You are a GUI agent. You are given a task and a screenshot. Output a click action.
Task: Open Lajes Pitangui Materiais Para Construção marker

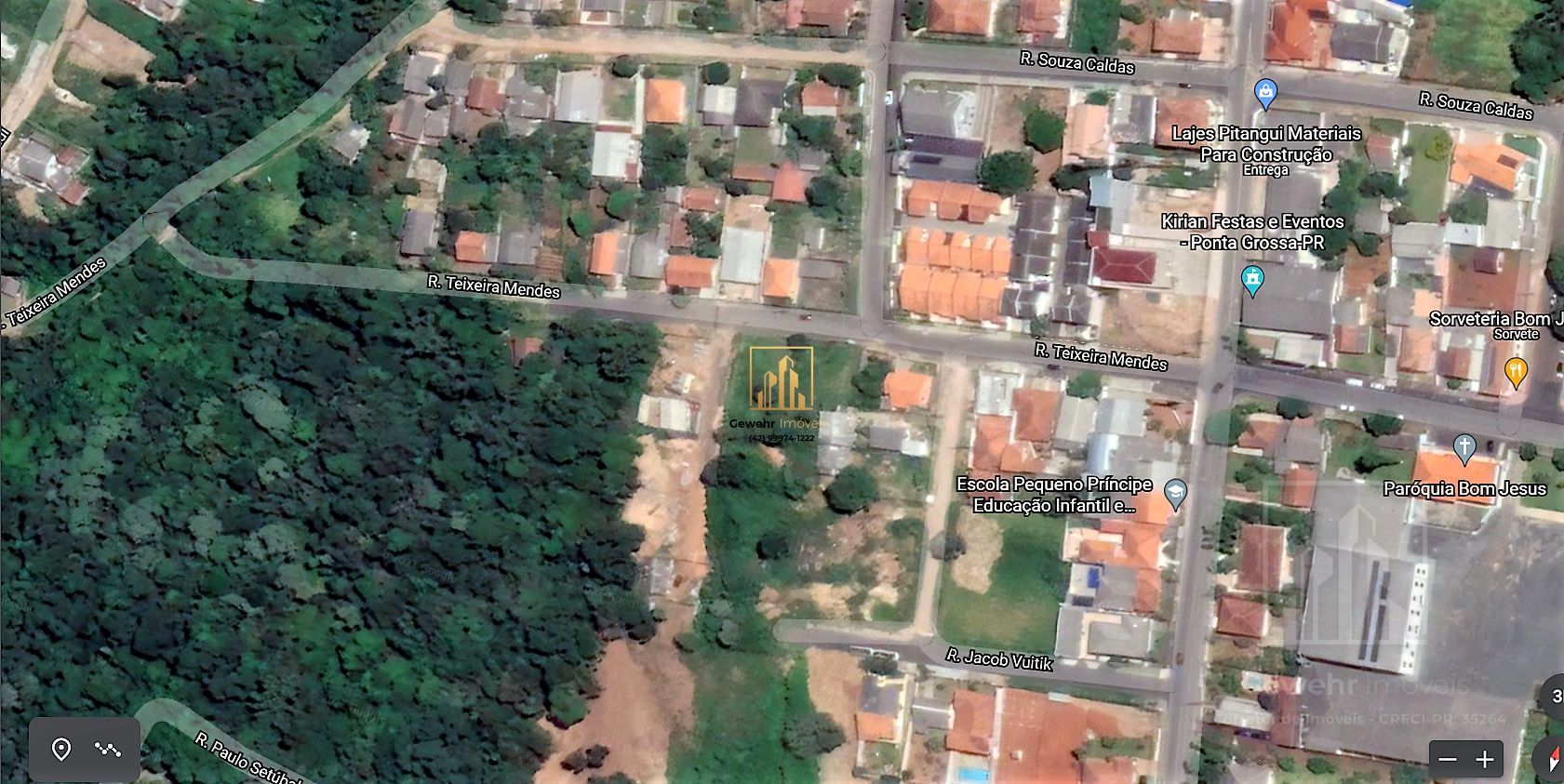click(x=1265, y=93)
